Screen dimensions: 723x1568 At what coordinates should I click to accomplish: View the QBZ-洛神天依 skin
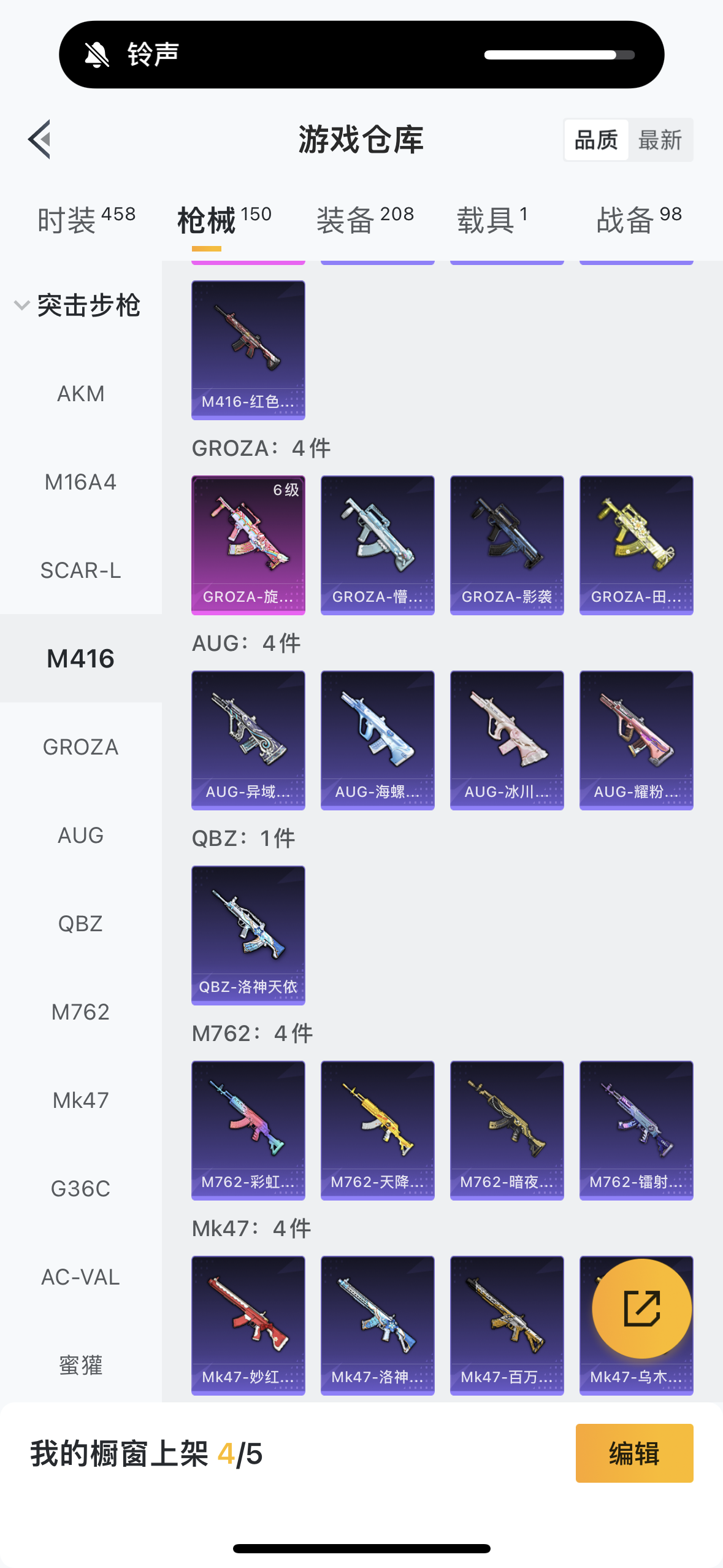248,934
